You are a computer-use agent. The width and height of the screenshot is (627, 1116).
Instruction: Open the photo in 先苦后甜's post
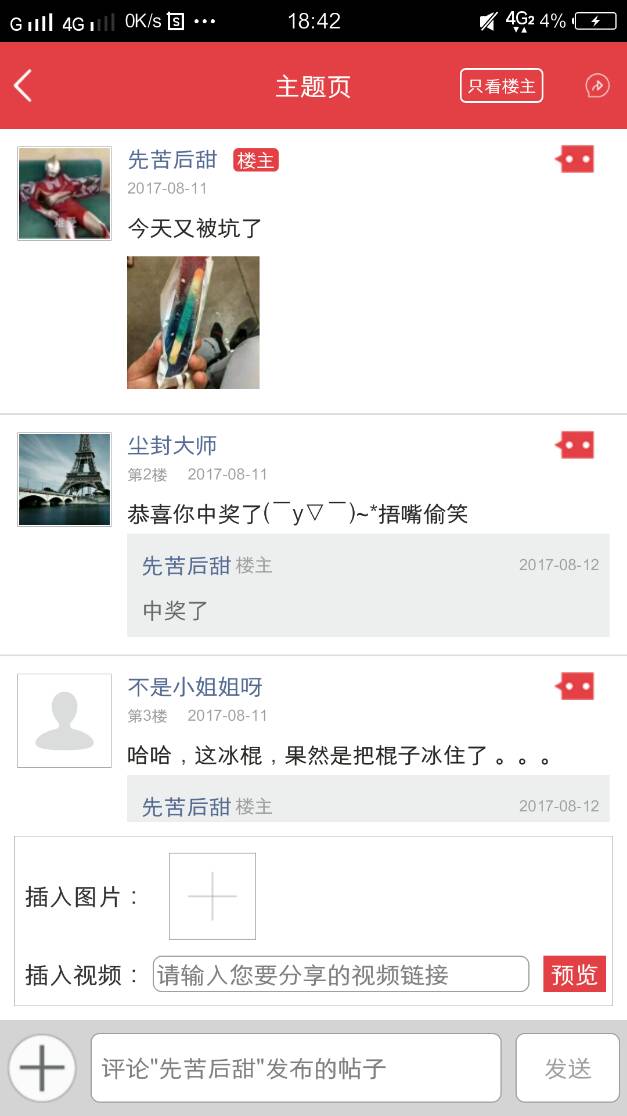(x=193, y=322)
